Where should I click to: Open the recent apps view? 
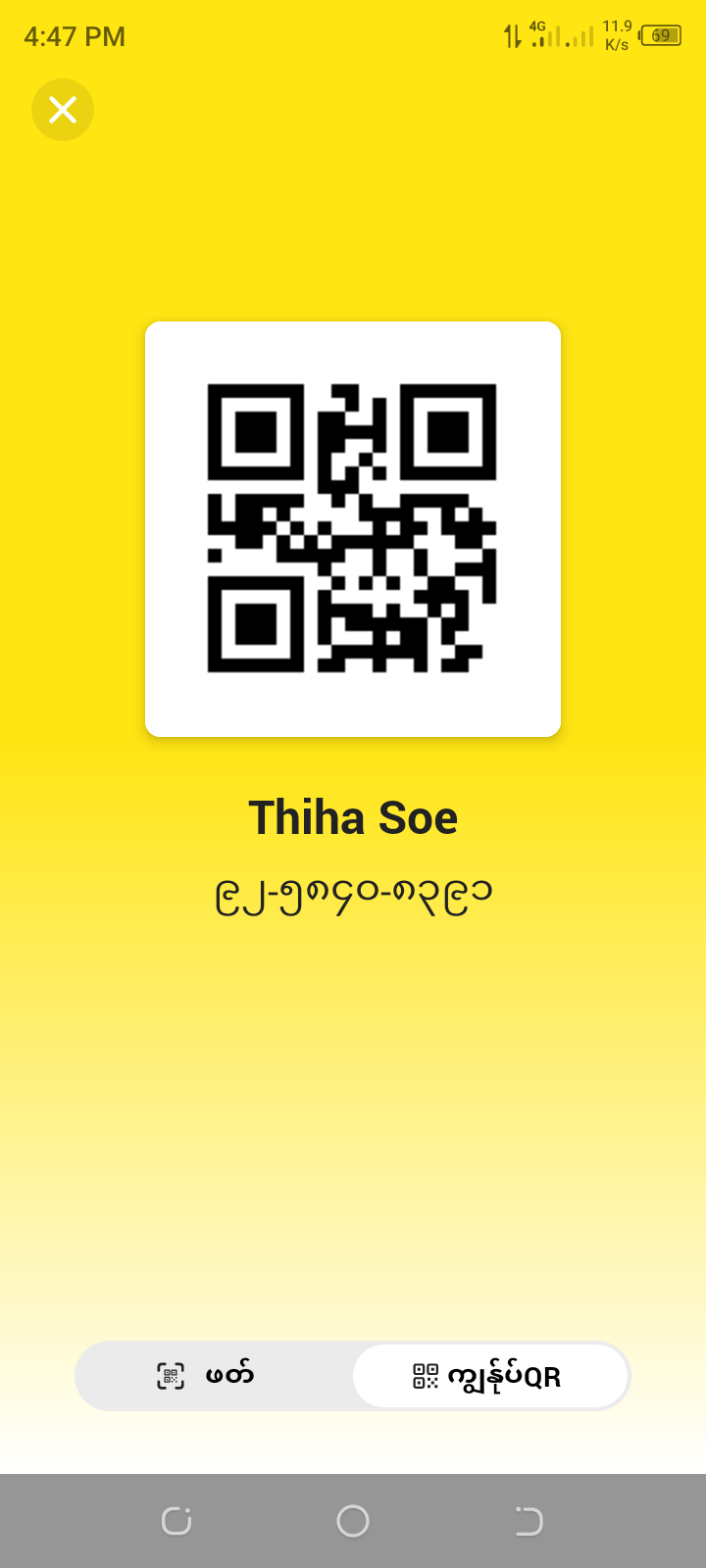[176, 1521]
